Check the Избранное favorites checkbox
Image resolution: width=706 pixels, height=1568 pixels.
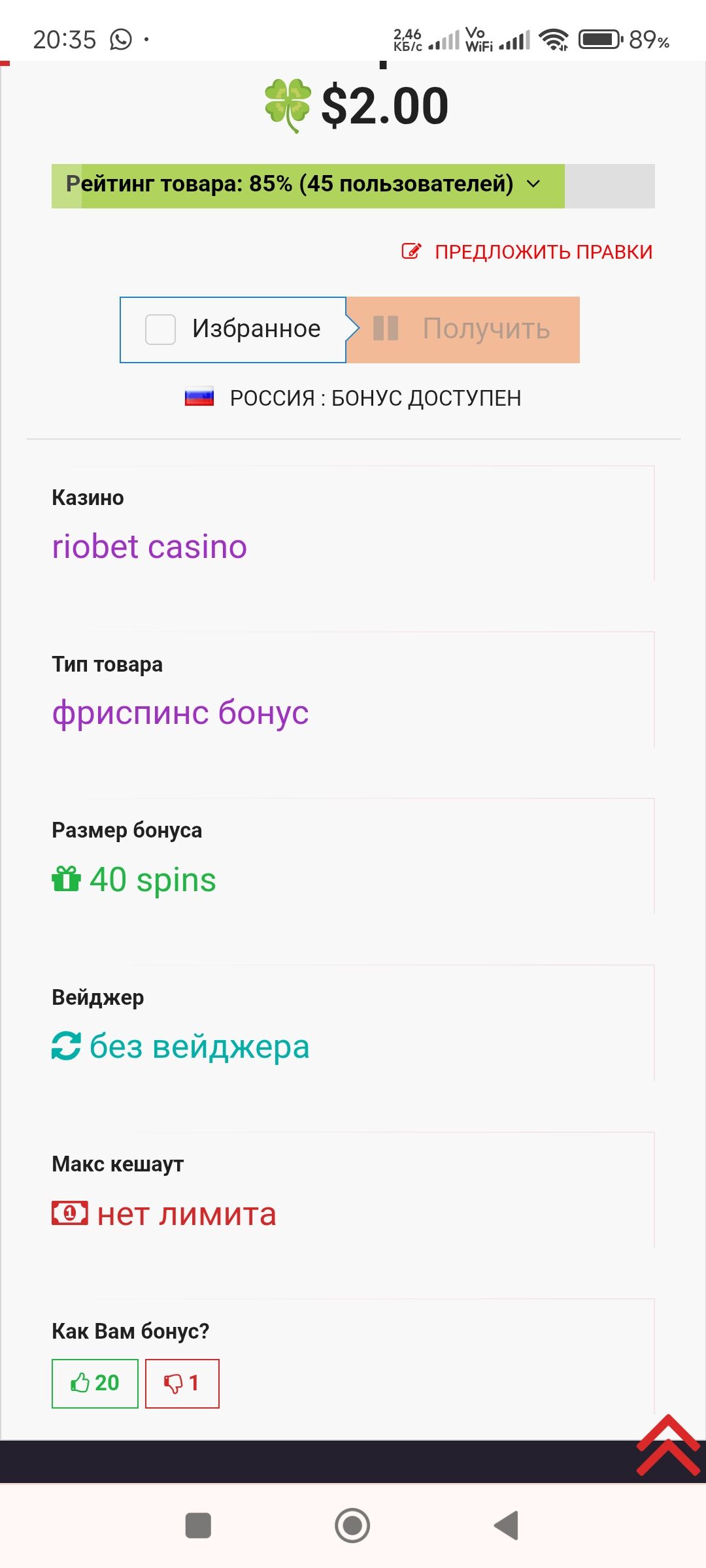pos(161,329)
